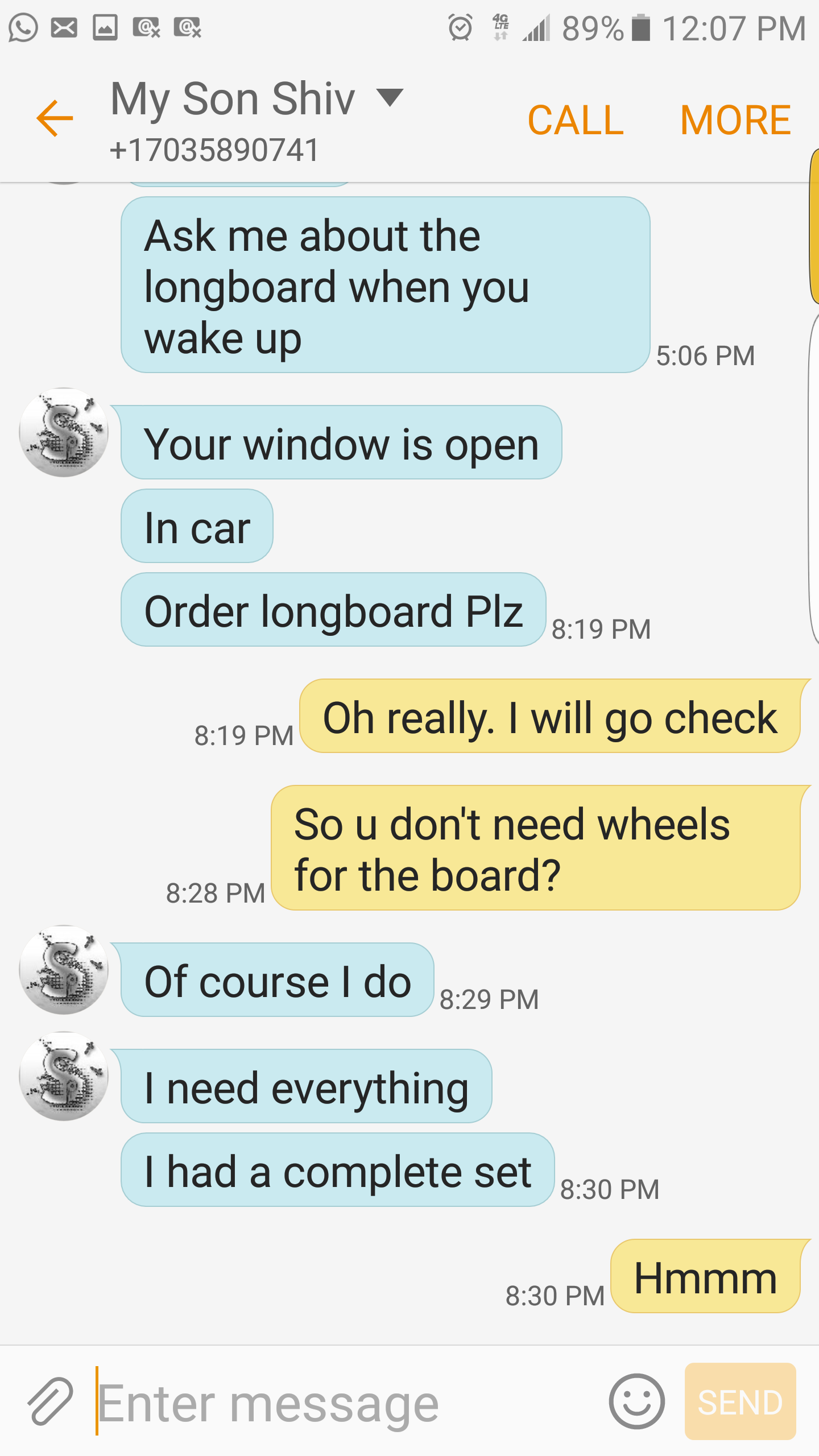Viewport: 819px width, 1456px height.
Task: Focus the Enter message field
Action: tap(341, 1403)
